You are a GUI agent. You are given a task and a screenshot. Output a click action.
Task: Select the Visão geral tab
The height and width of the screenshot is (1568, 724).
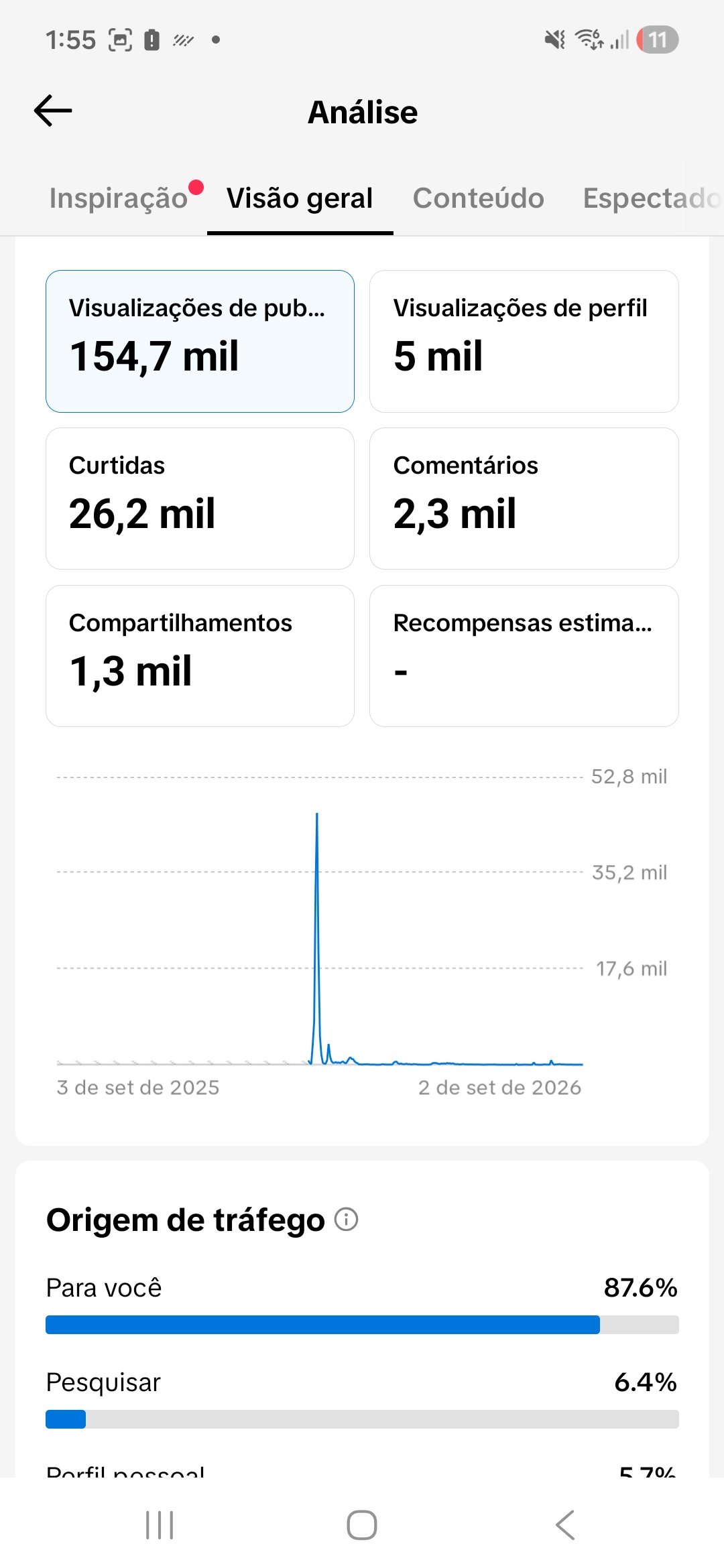click(x=300, y=198)
